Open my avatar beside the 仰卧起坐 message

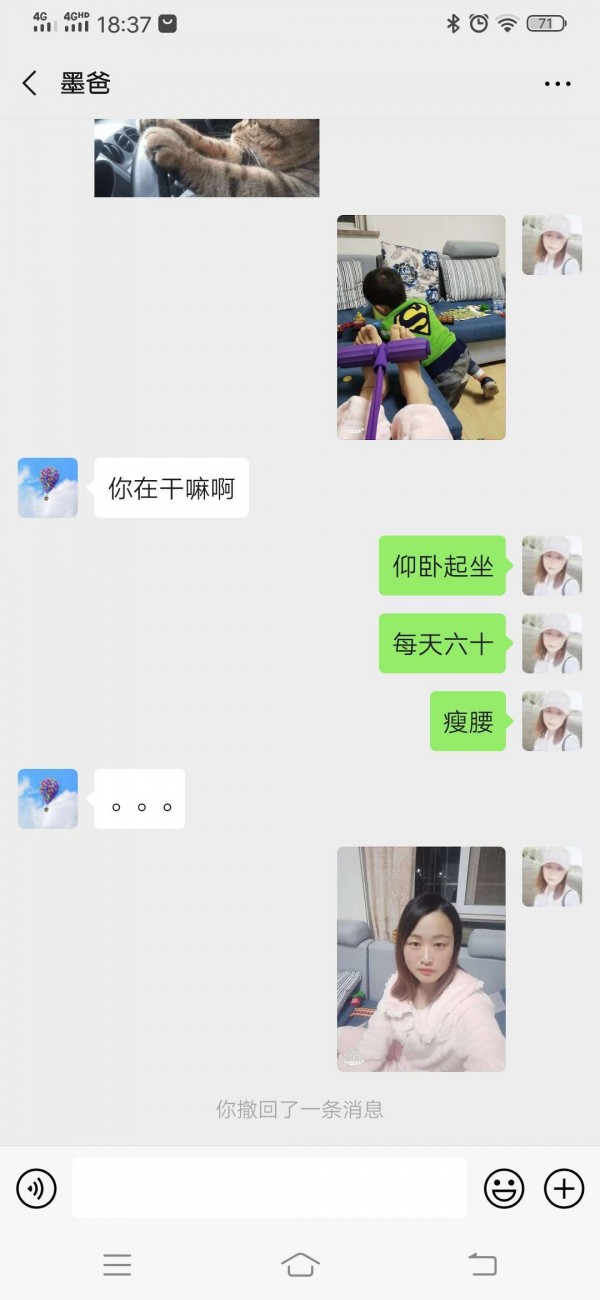point(552,566)
